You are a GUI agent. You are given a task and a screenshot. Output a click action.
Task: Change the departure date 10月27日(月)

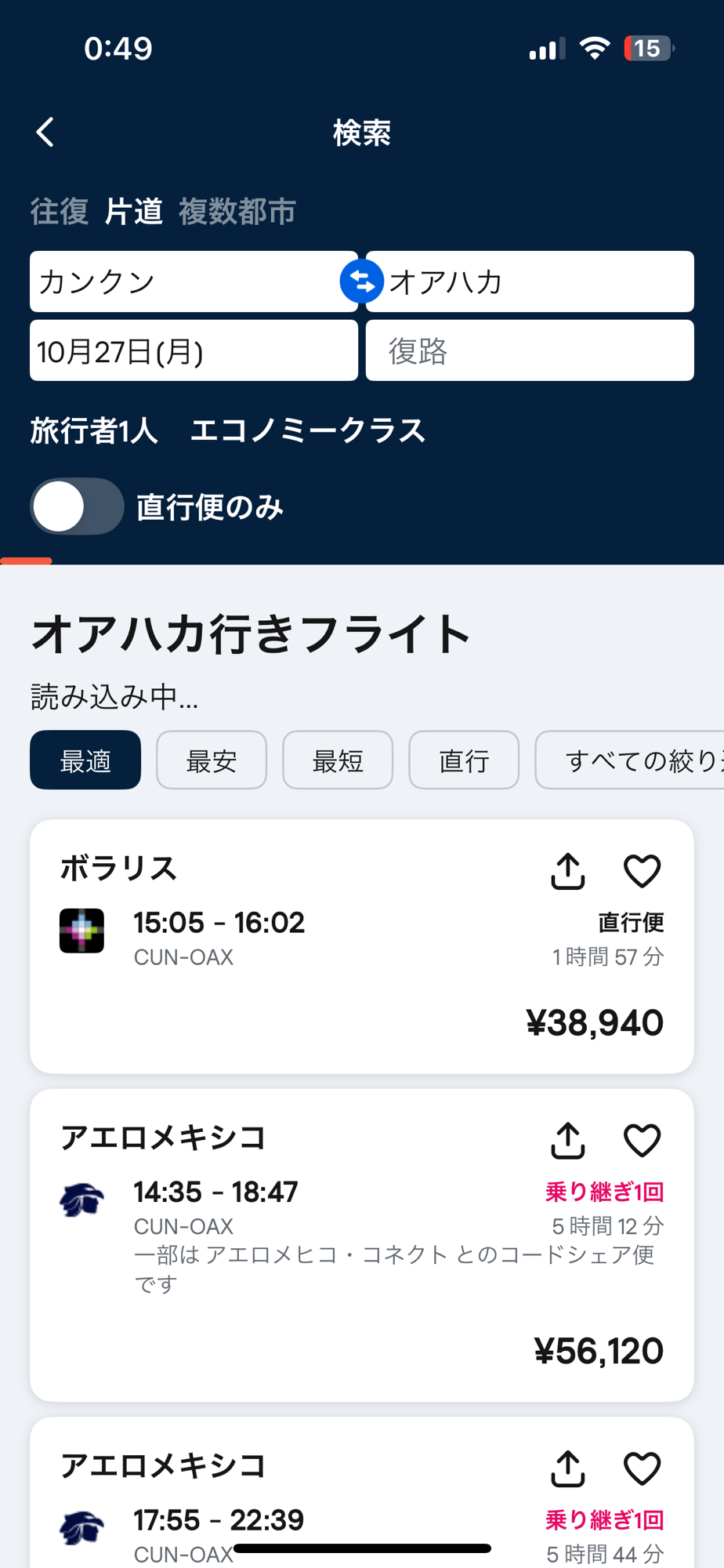pyautogui.click(x=193, y=351)
